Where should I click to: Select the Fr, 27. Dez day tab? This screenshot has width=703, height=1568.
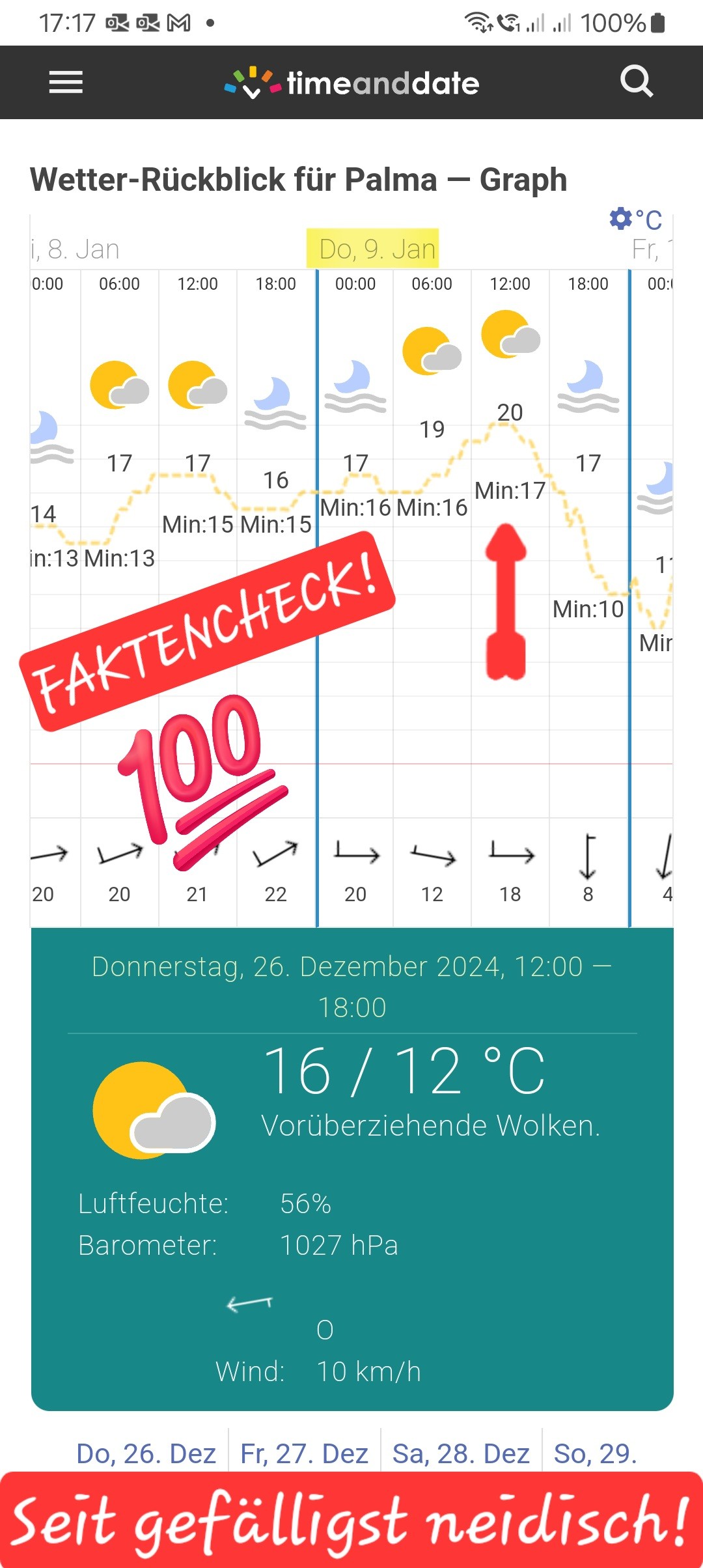pos(304,1453)
